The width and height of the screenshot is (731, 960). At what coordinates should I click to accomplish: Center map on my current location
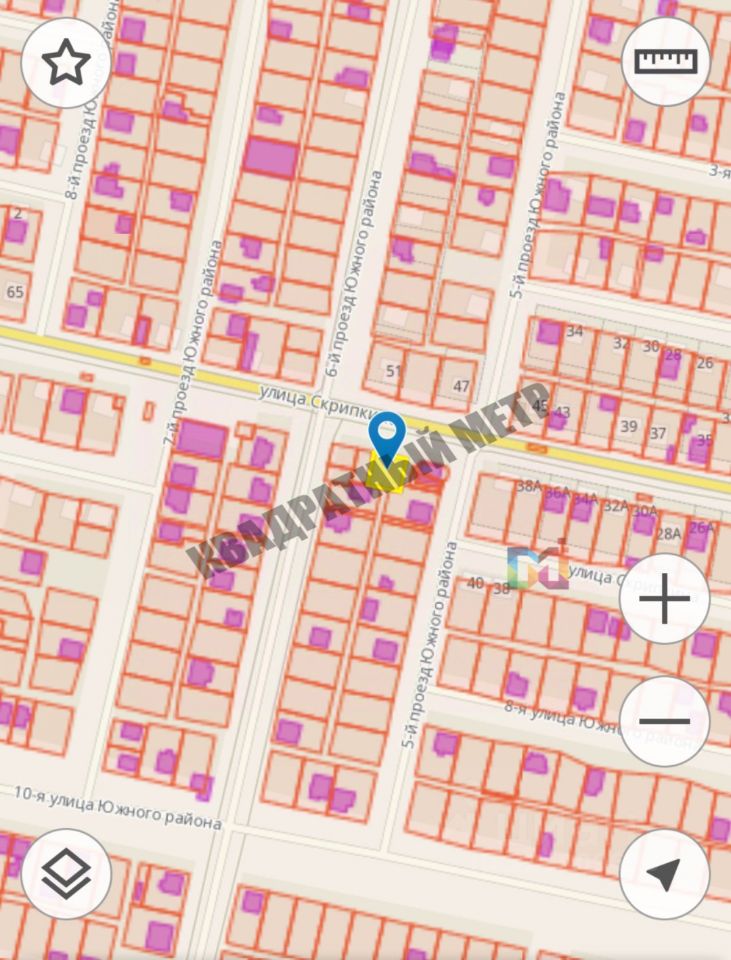tap(664, 873)
